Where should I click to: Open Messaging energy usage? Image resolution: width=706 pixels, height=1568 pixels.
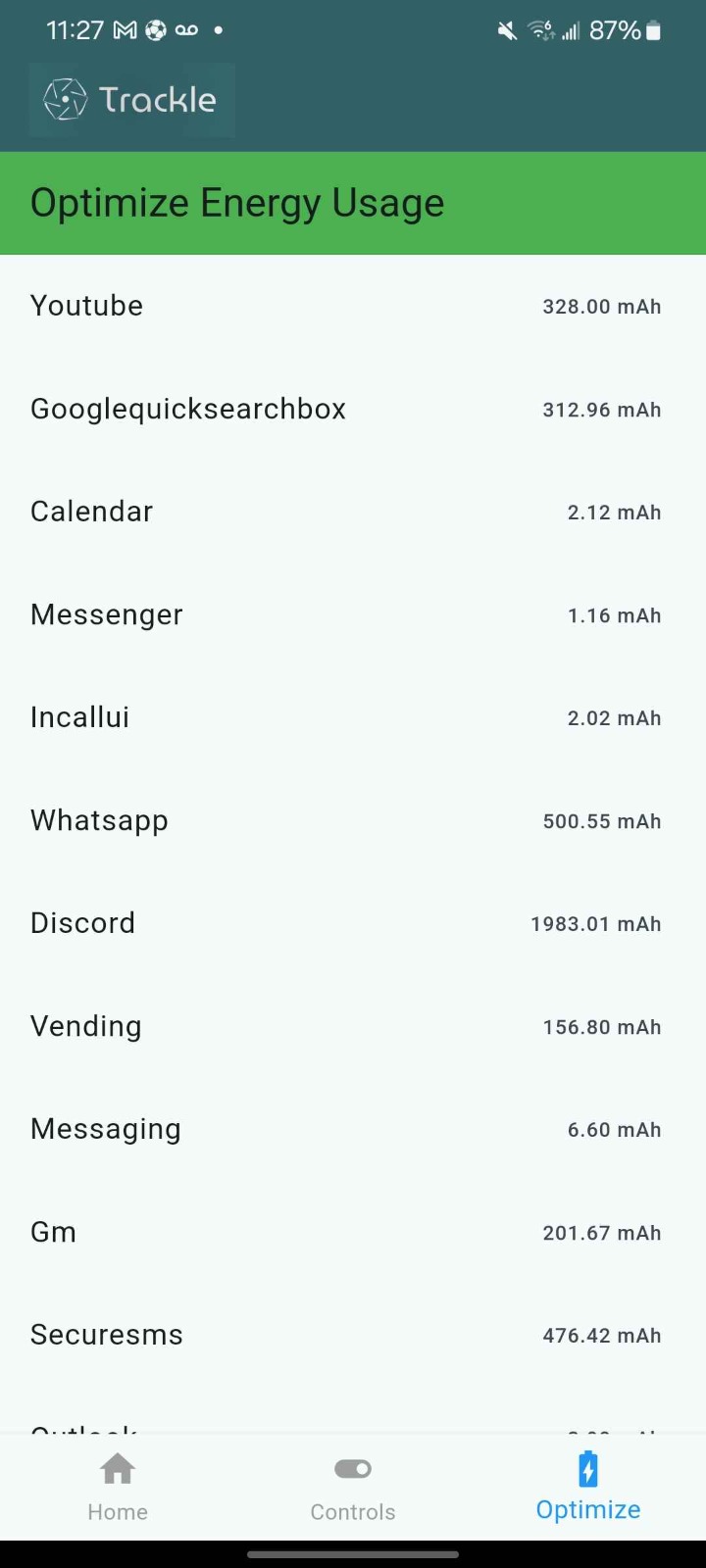353,1129
